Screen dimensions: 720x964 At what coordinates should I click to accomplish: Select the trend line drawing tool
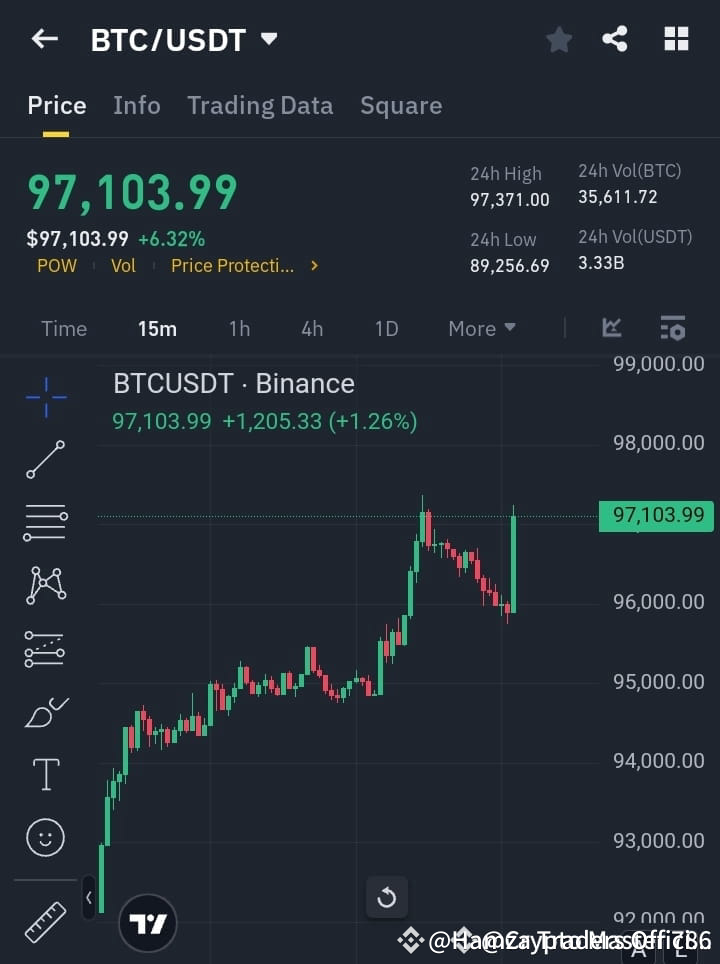44,460
